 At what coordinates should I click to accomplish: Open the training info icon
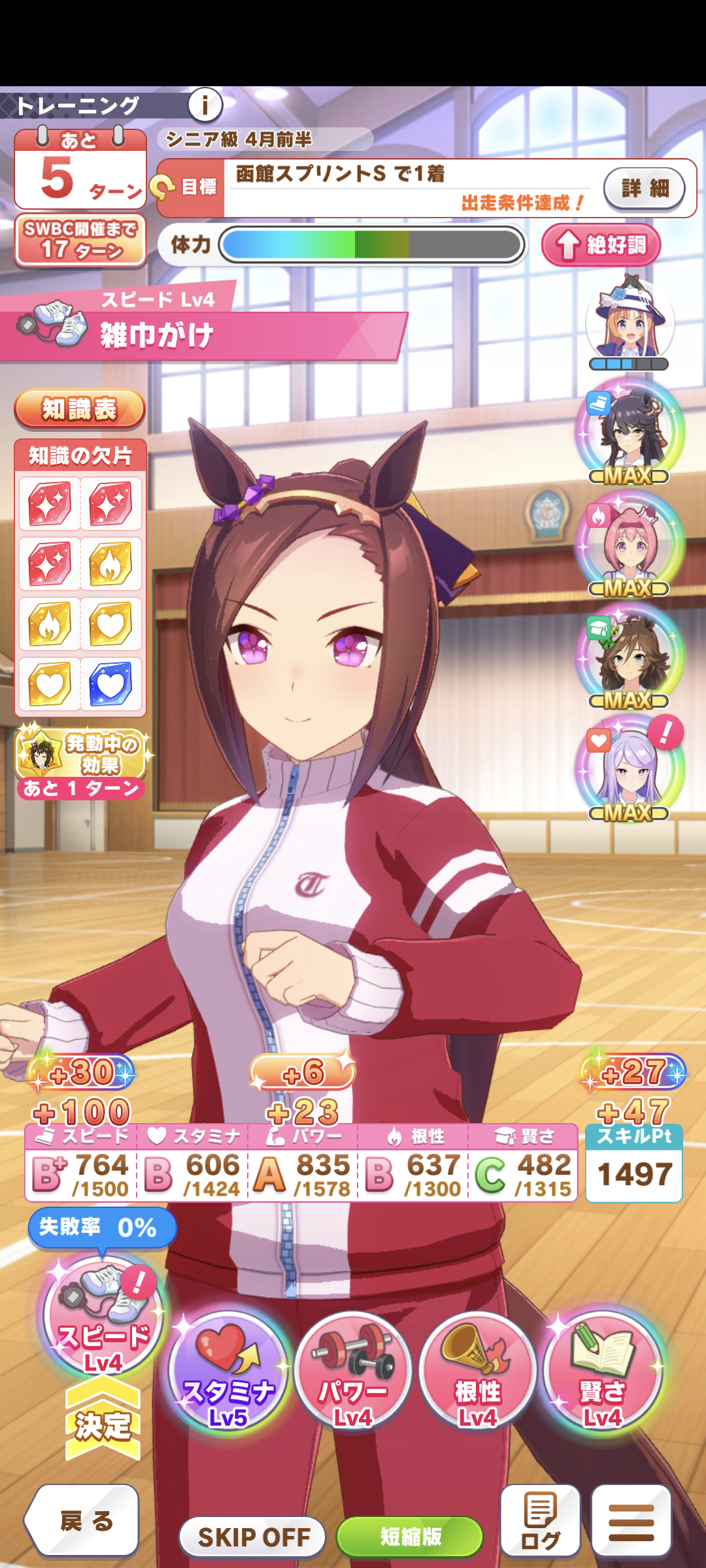coord(205,105)
